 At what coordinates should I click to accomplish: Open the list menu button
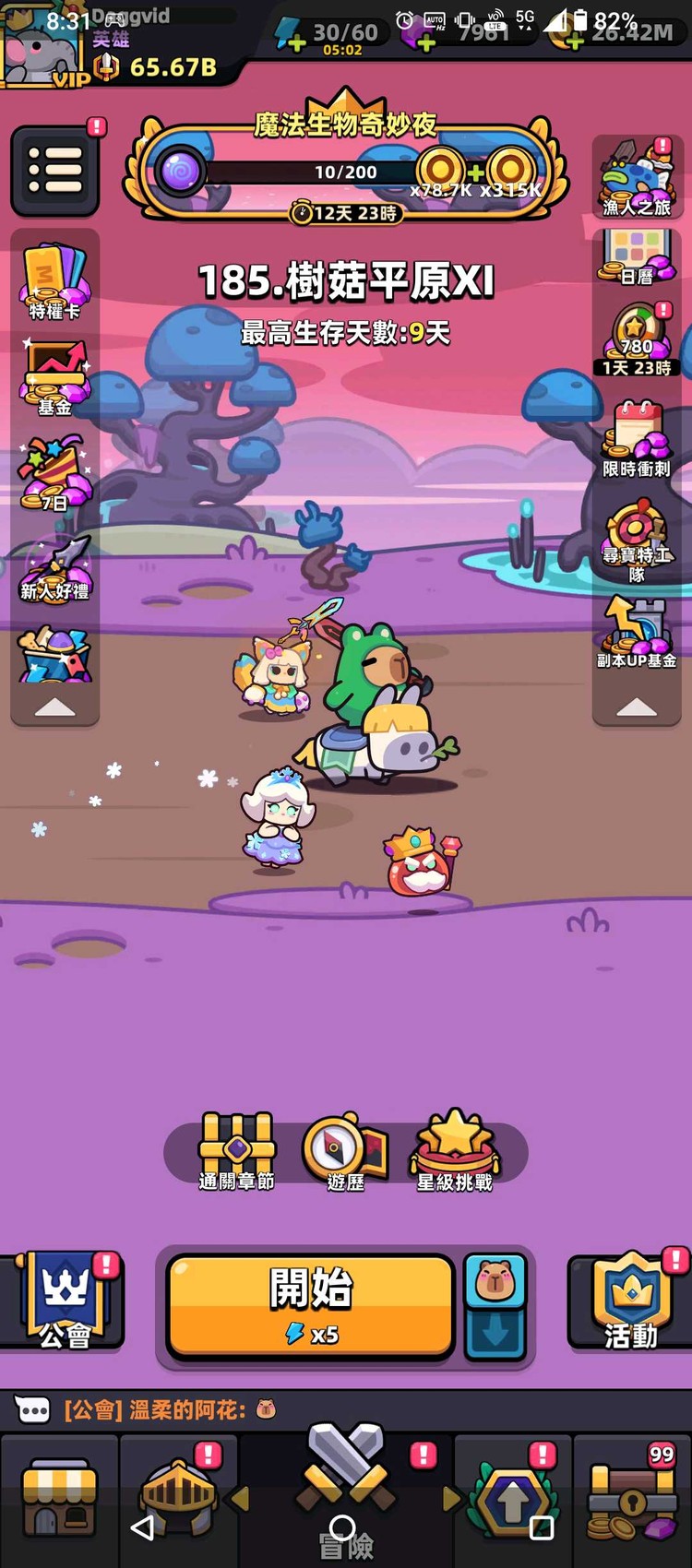54,171
